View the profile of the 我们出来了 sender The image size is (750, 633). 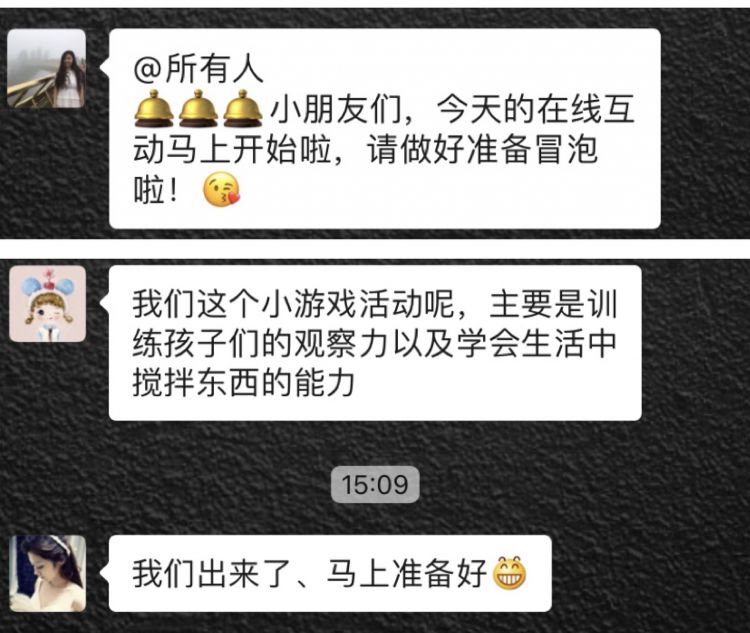47,573
